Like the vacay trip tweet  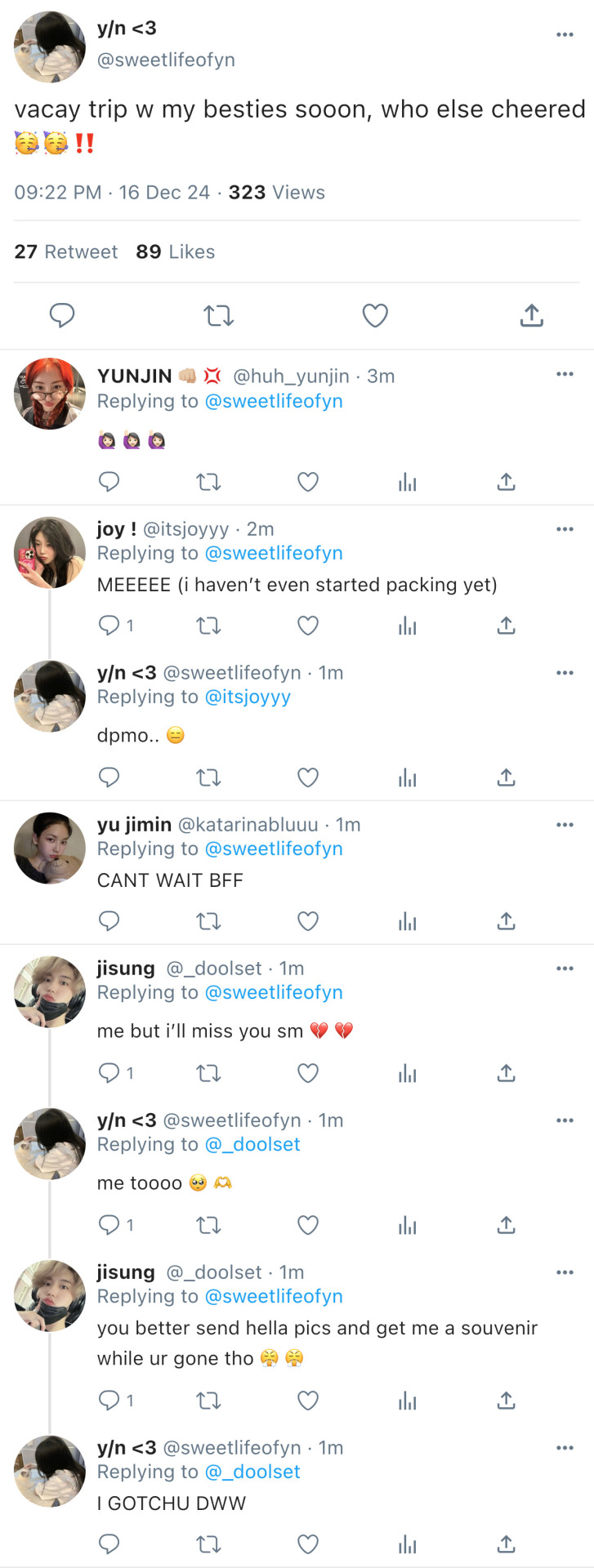(375, 315)
